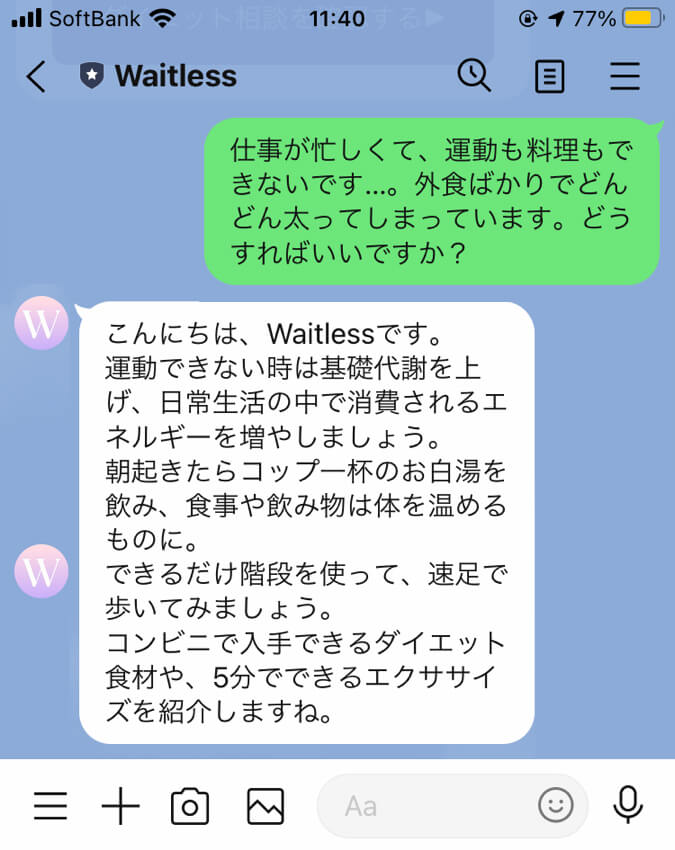Image resolution: width=675 pixels, height=850 pixels.
Task: Open the photo gallery picker
Action: (265, 805)
